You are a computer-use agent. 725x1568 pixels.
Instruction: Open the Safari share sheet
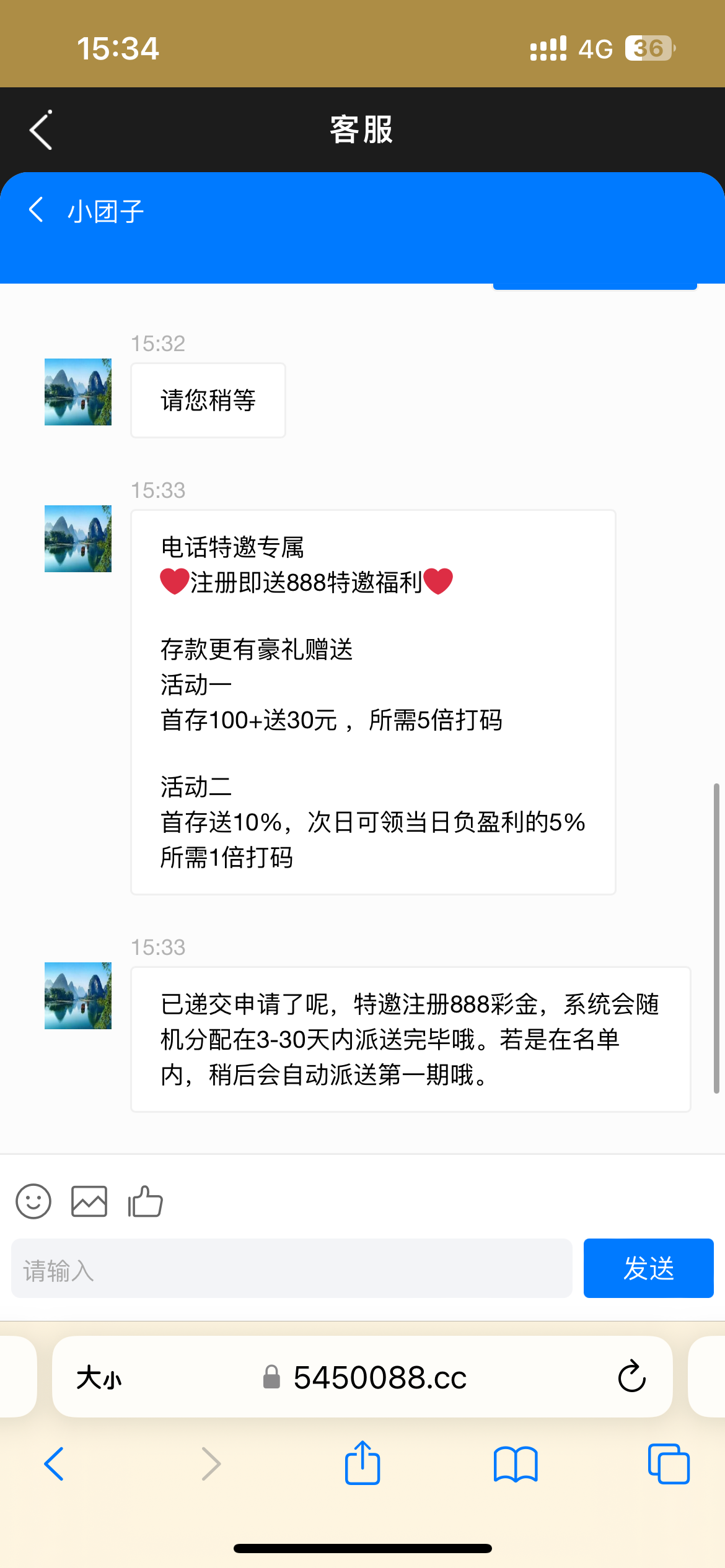tap(362, 1464)
